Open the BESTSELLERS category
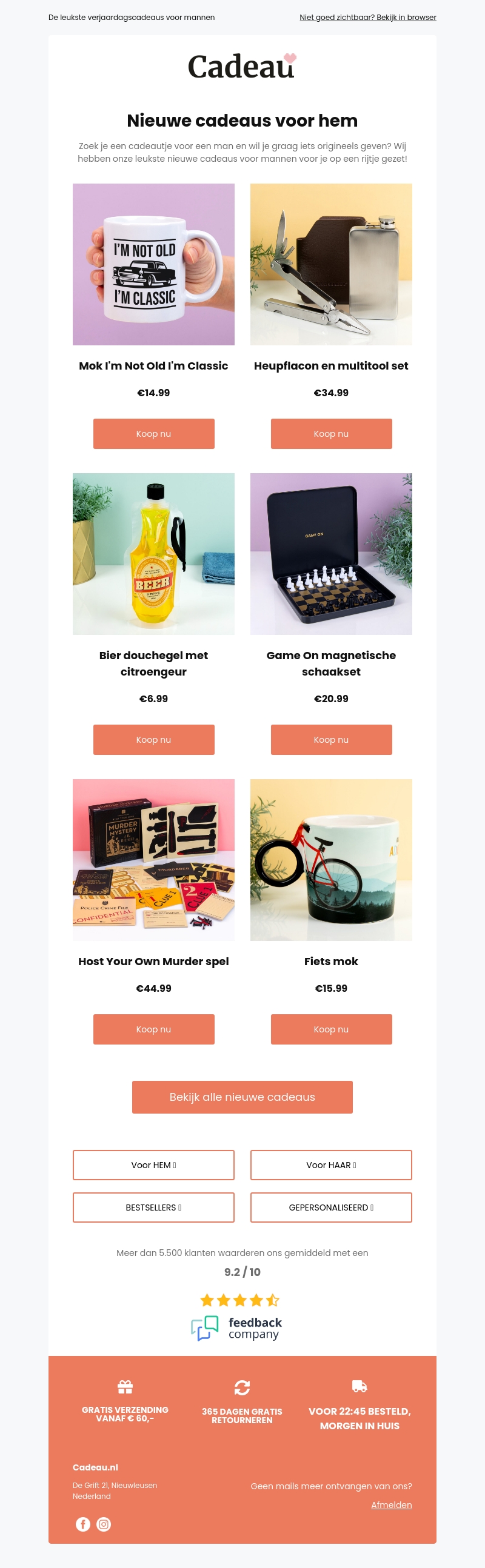 153,1208
